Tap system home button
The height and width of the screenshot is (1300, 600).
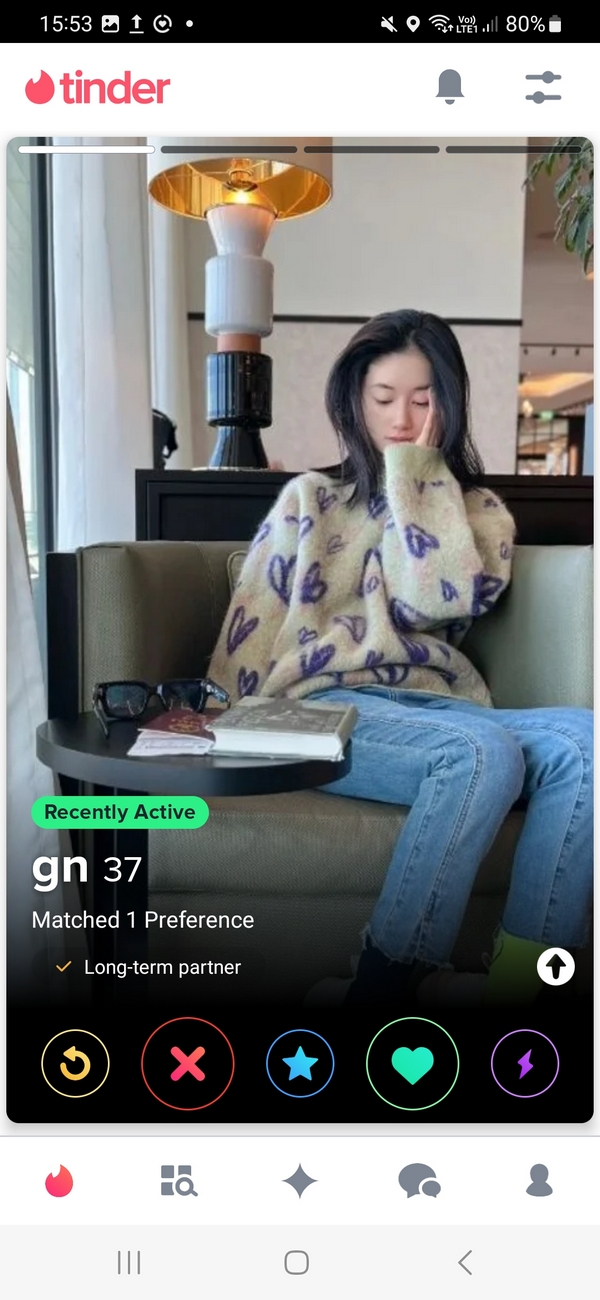(x=296, y=1262)
